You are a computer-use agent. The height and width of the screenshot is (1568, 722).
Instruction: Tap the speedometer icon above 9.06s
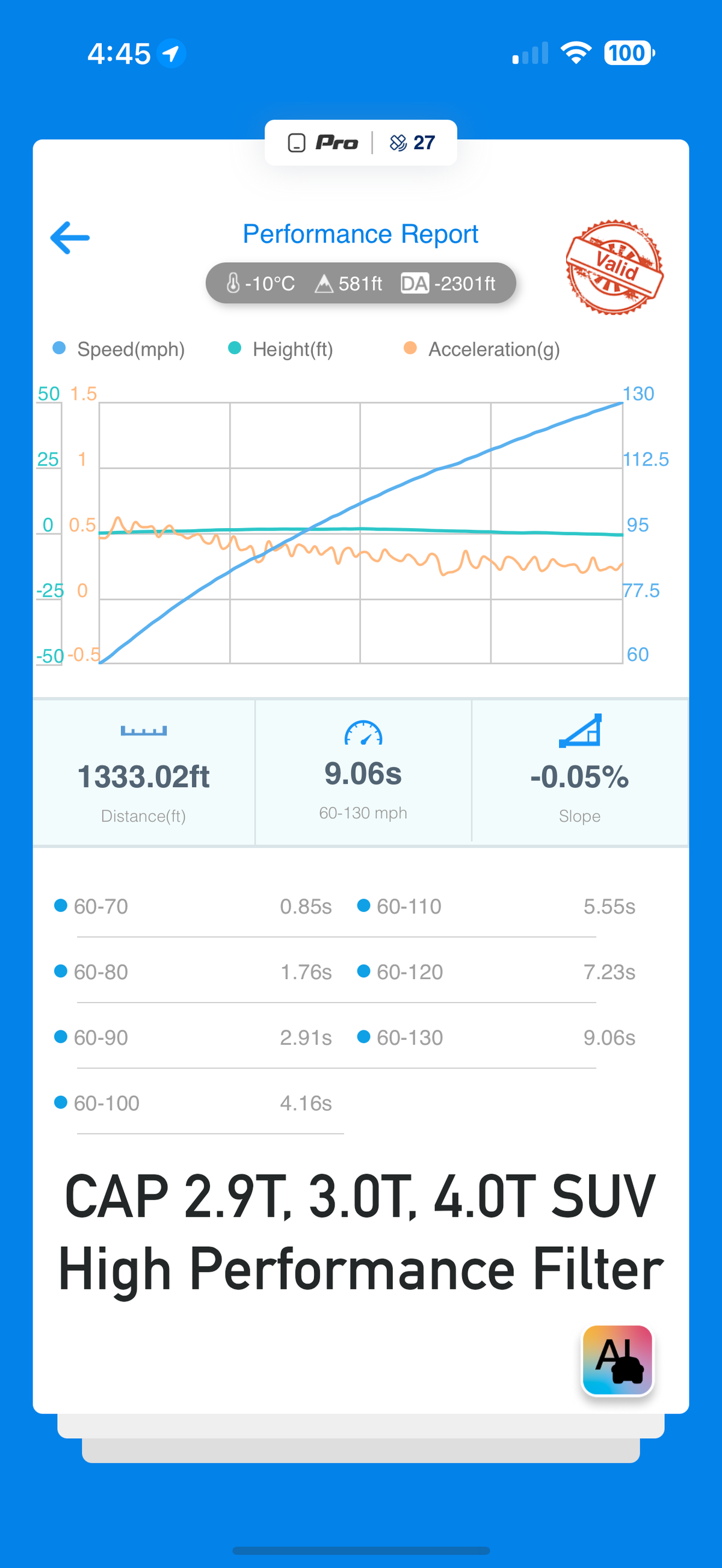pyautogui.click(x=362, y=734)
